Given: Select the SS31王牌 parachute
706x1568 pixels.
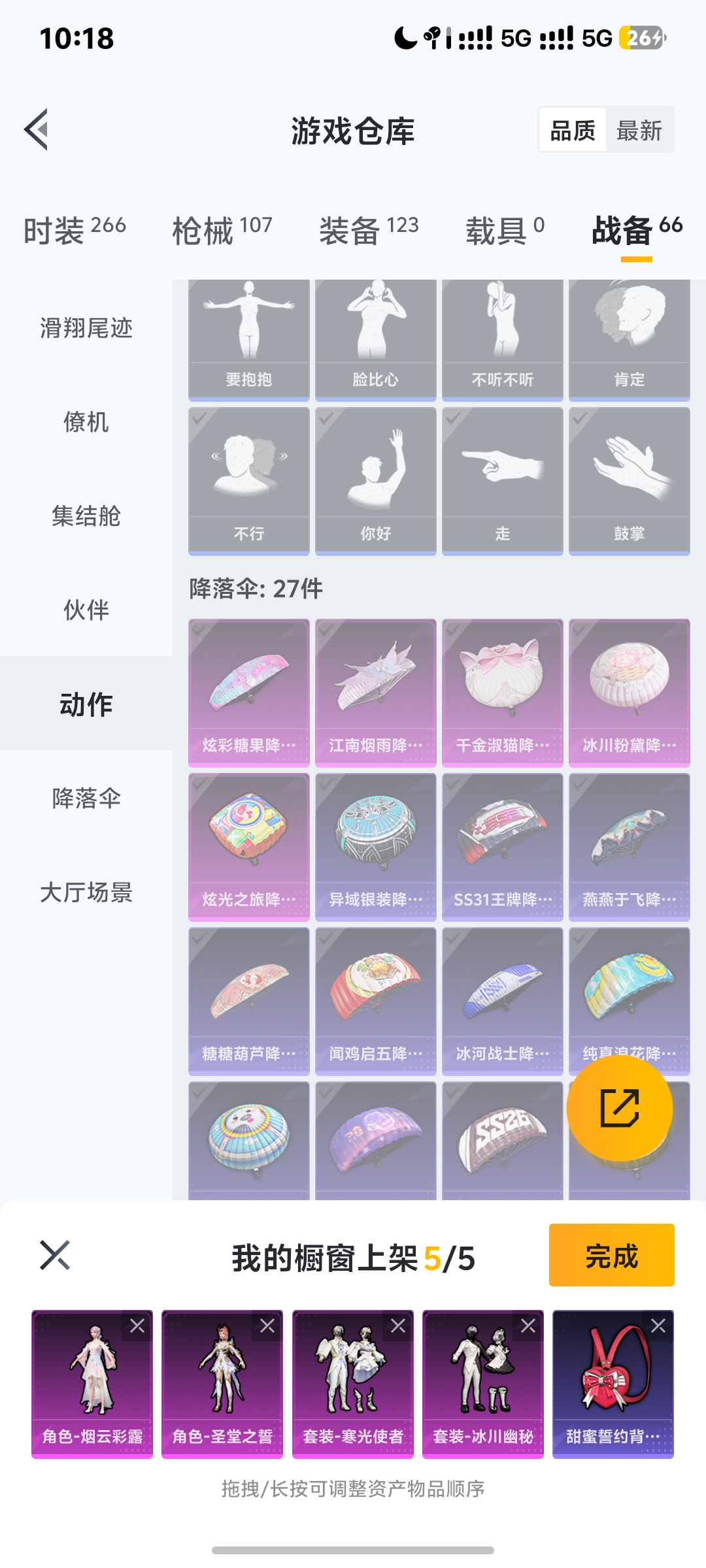Looking at the screenshot, I should (502, 847).
